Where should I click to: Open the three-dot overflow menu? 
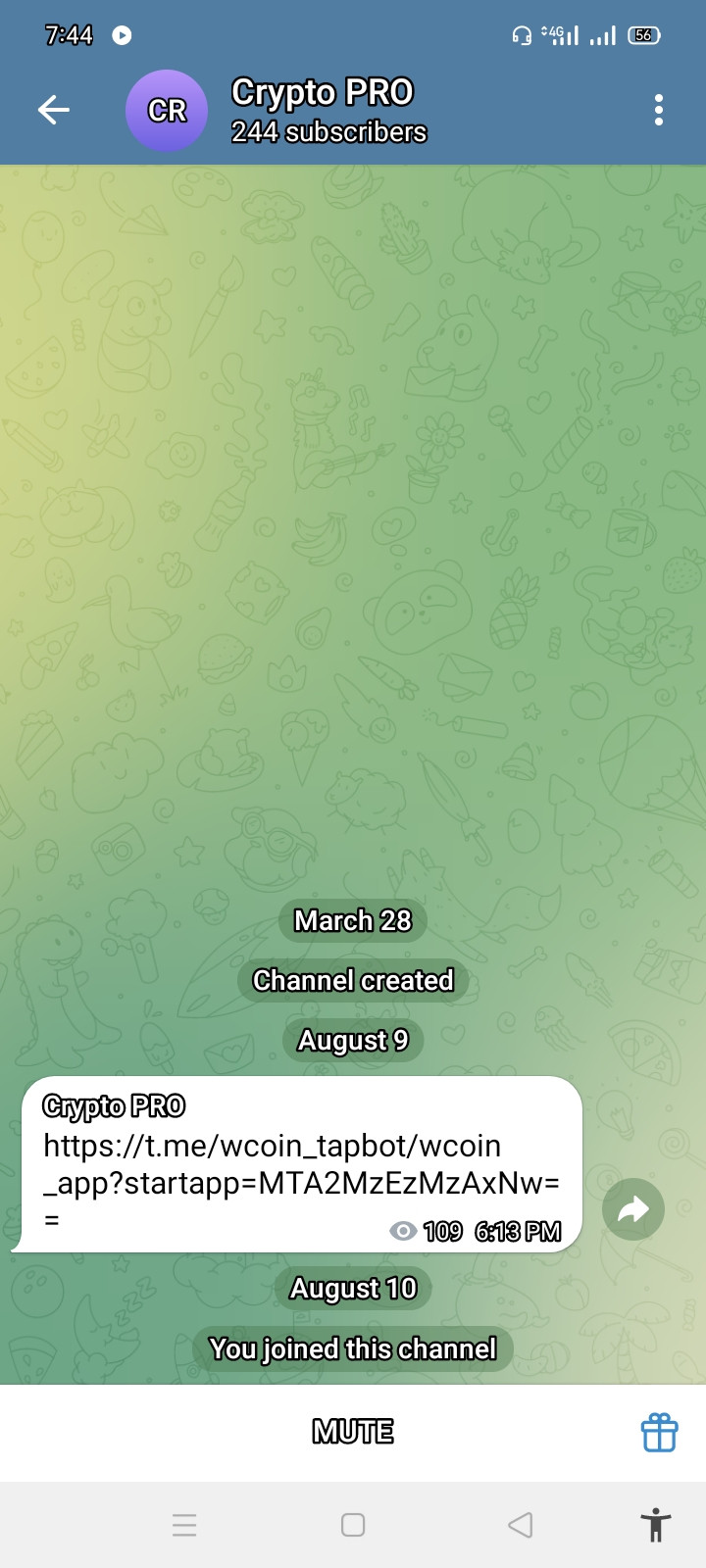coord(659,110)
